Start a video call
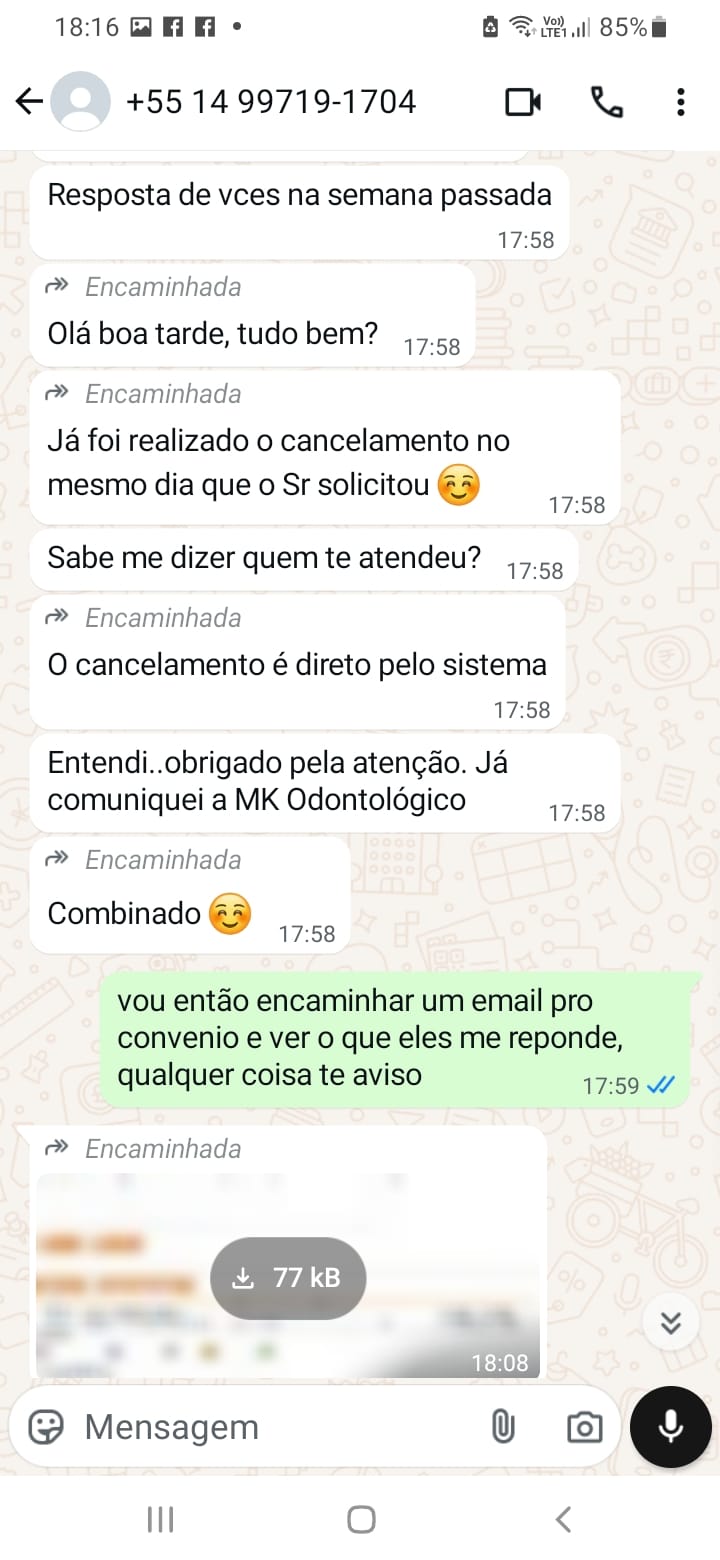Image resolution: width=720 pixels, height=1560 pixels. (523, 101)
